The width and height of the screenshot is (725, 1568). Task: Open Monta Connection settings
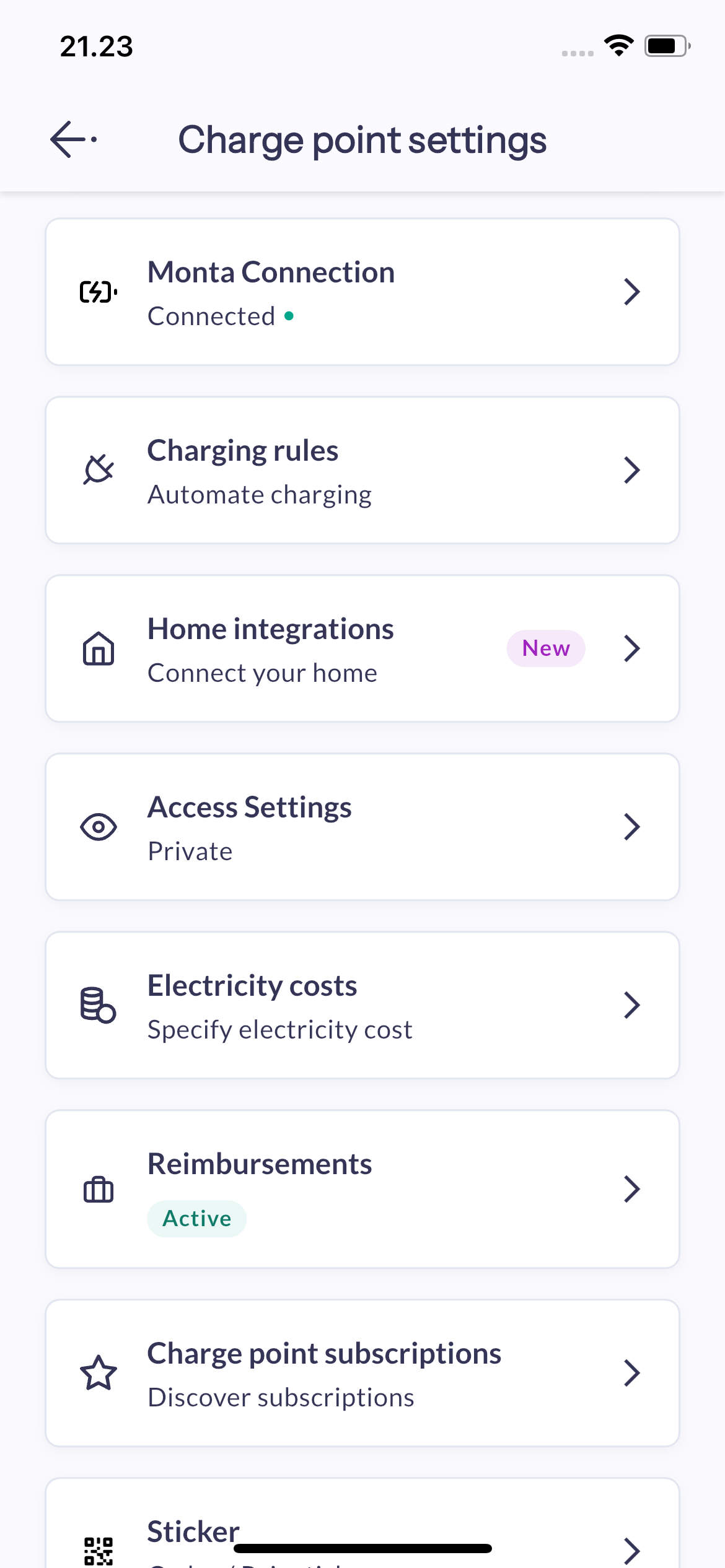pyautogui.click(x=362, y=292)
